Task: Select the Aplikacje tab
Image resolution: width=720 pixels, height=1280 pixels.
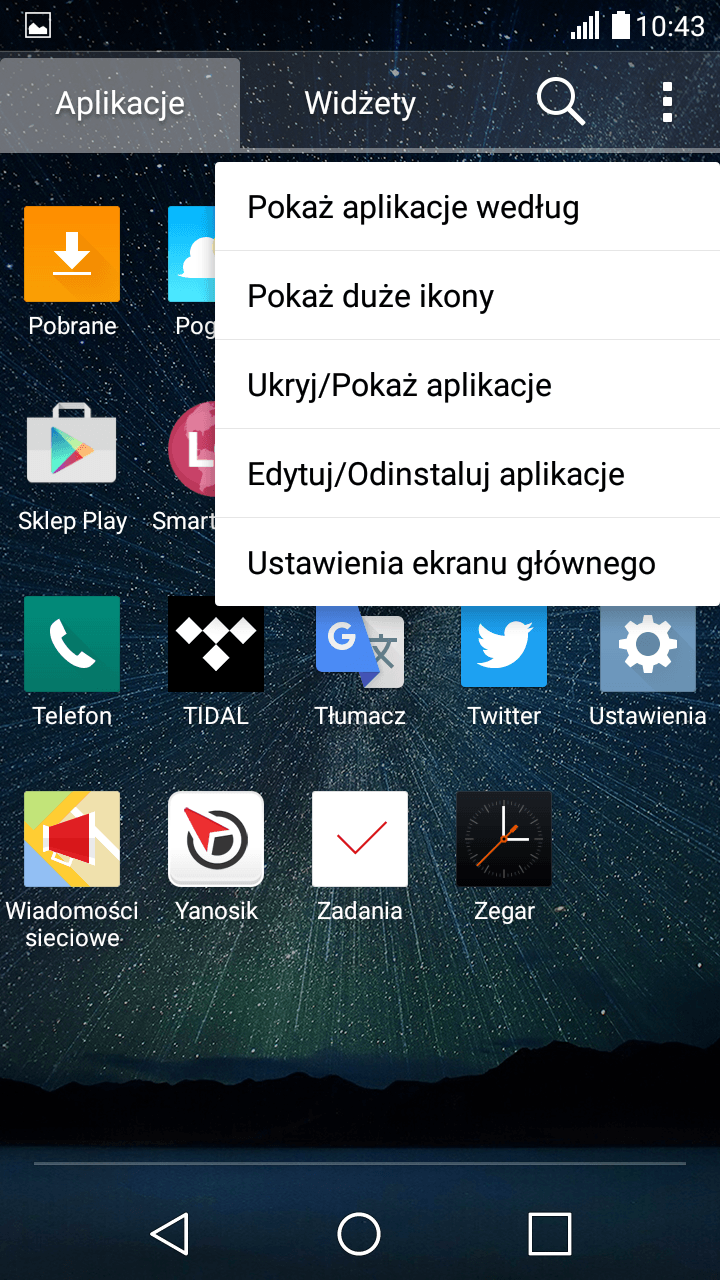Action: tap(120, 103)
